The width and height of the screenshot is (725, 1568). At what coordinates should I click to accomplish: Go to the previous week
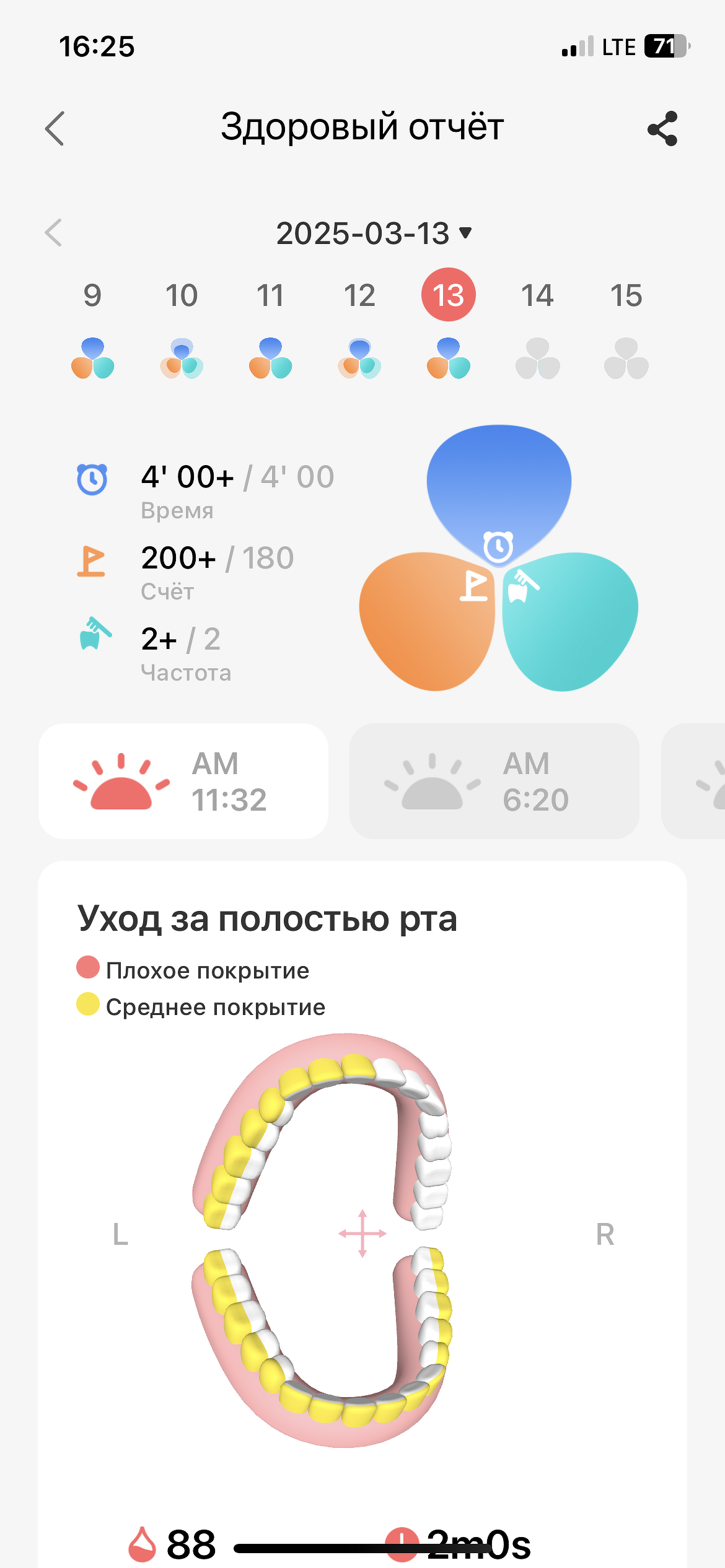coord(54,233)
